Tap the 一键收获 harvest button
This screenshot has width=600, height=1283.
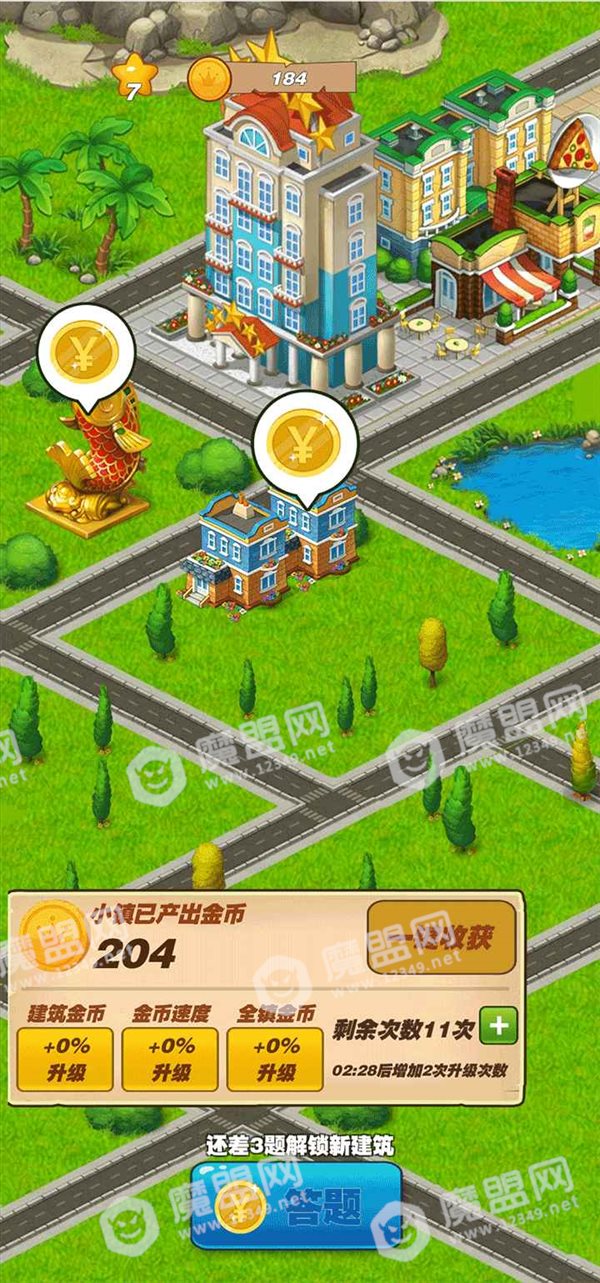tap(441, 937)
